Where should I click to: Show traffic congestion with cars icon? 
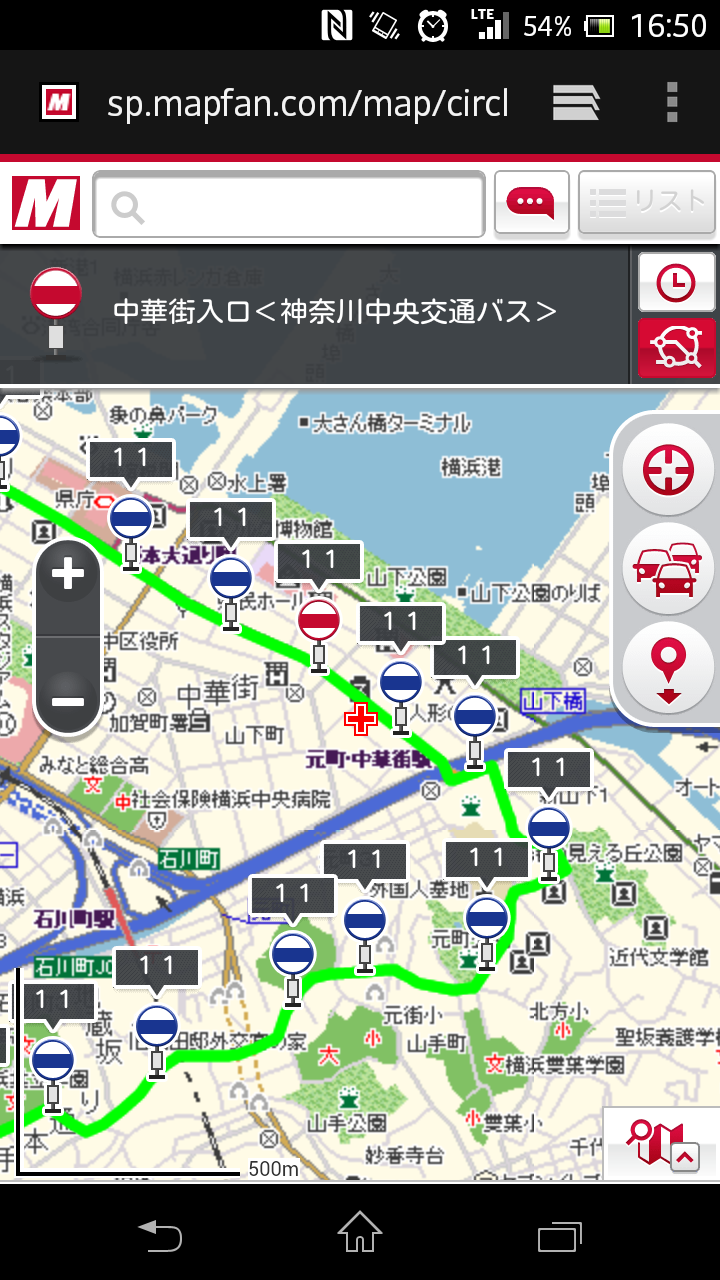(x=667, y=568)
